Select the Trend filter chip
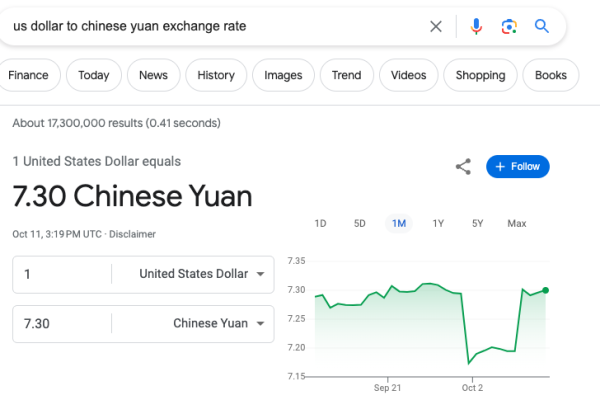The width and height of the screenshot is (600, 400). pos(347,75)
